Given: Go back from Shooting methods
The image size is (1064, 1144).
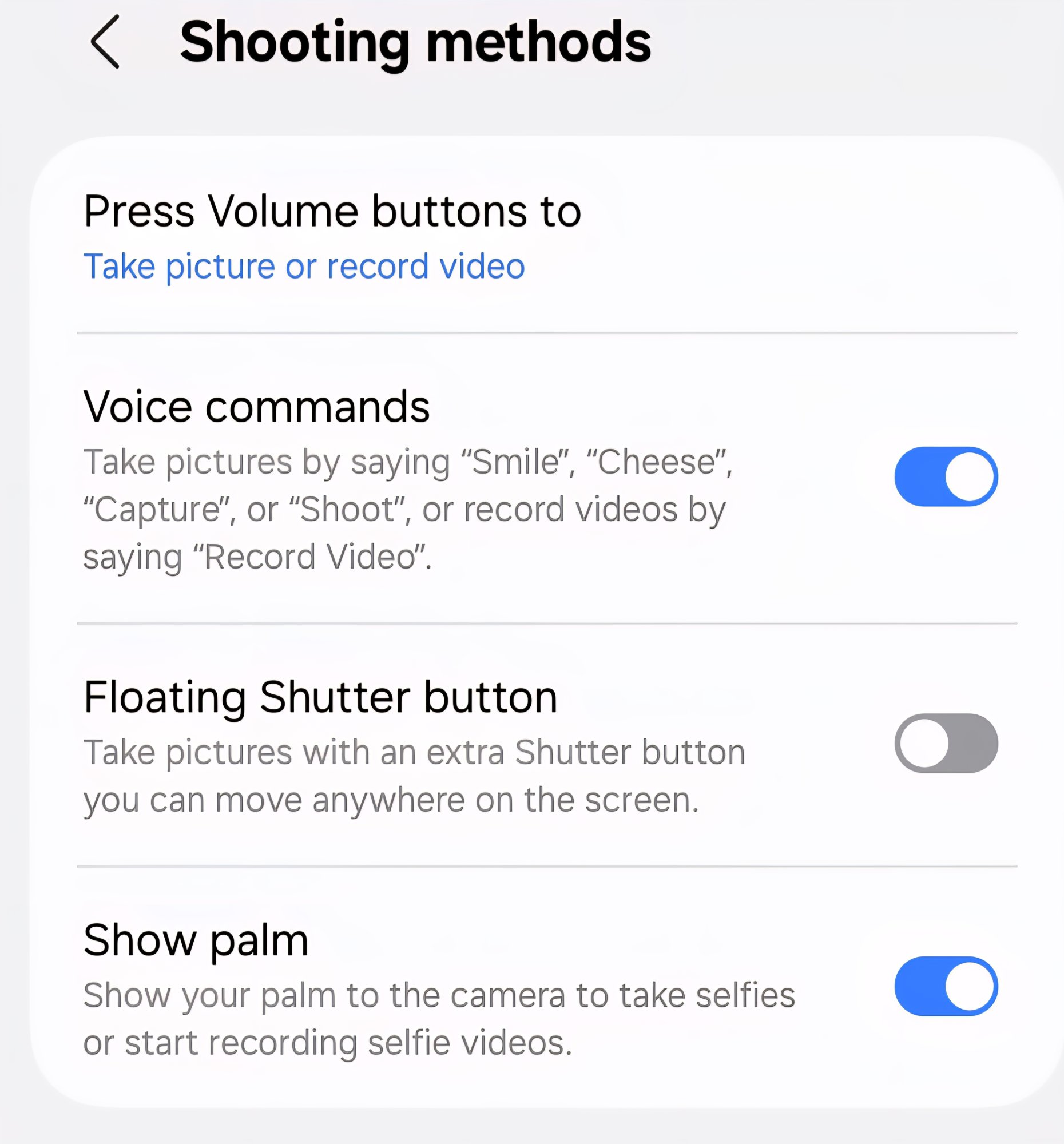Looking at the screenshot, I should click(105, 42).
